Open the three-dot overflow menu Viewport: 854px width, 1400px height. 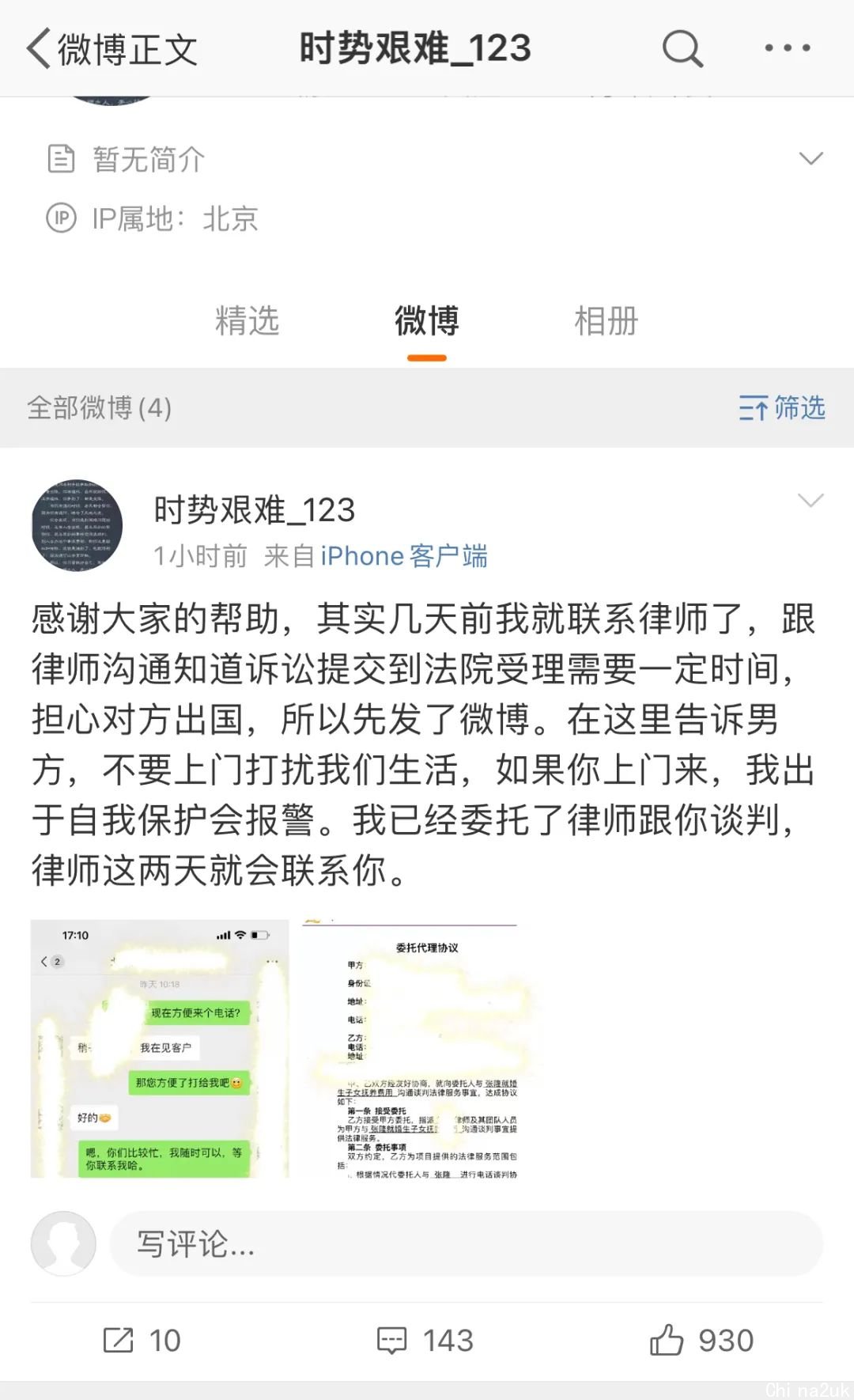787,49
